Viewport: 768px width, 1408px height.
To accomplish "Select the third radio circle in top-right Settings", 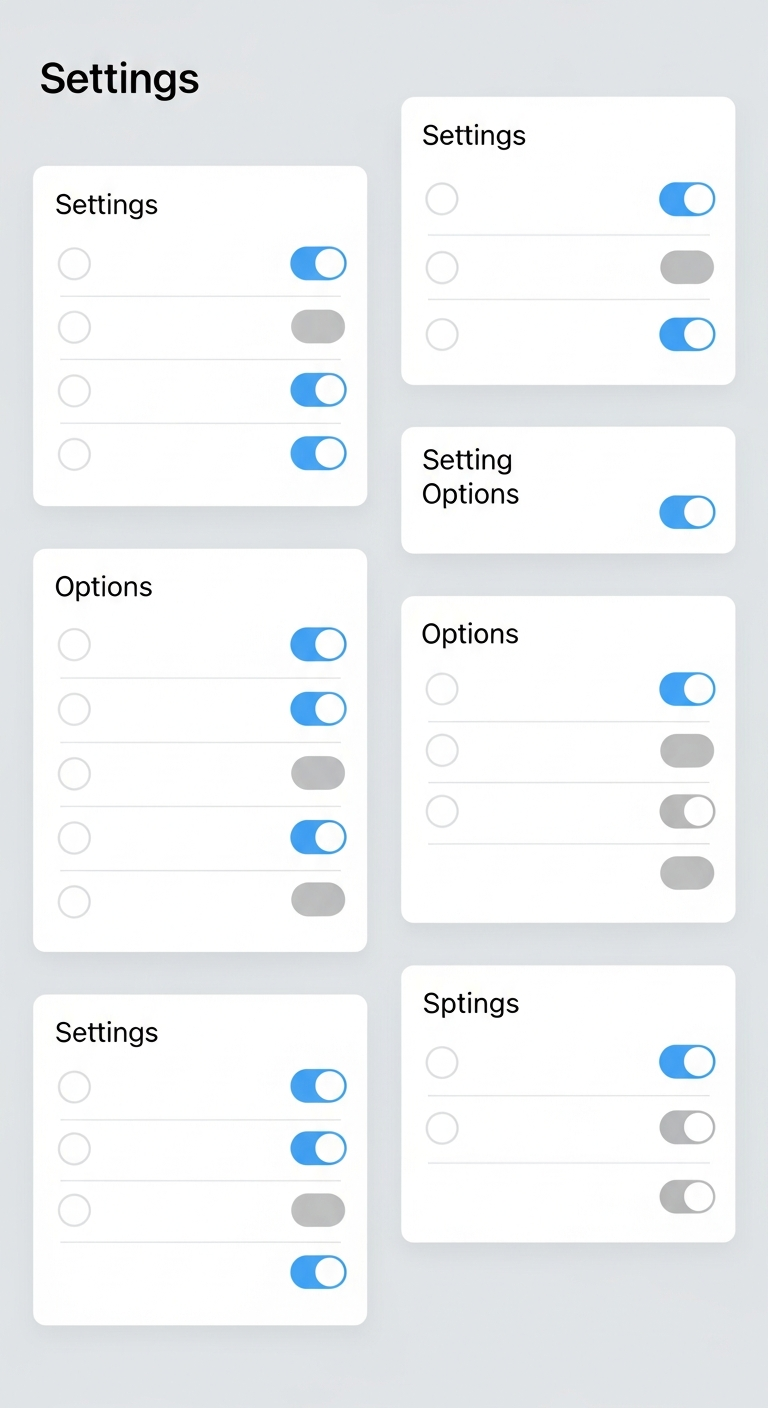I will click(x=441, y=334).
